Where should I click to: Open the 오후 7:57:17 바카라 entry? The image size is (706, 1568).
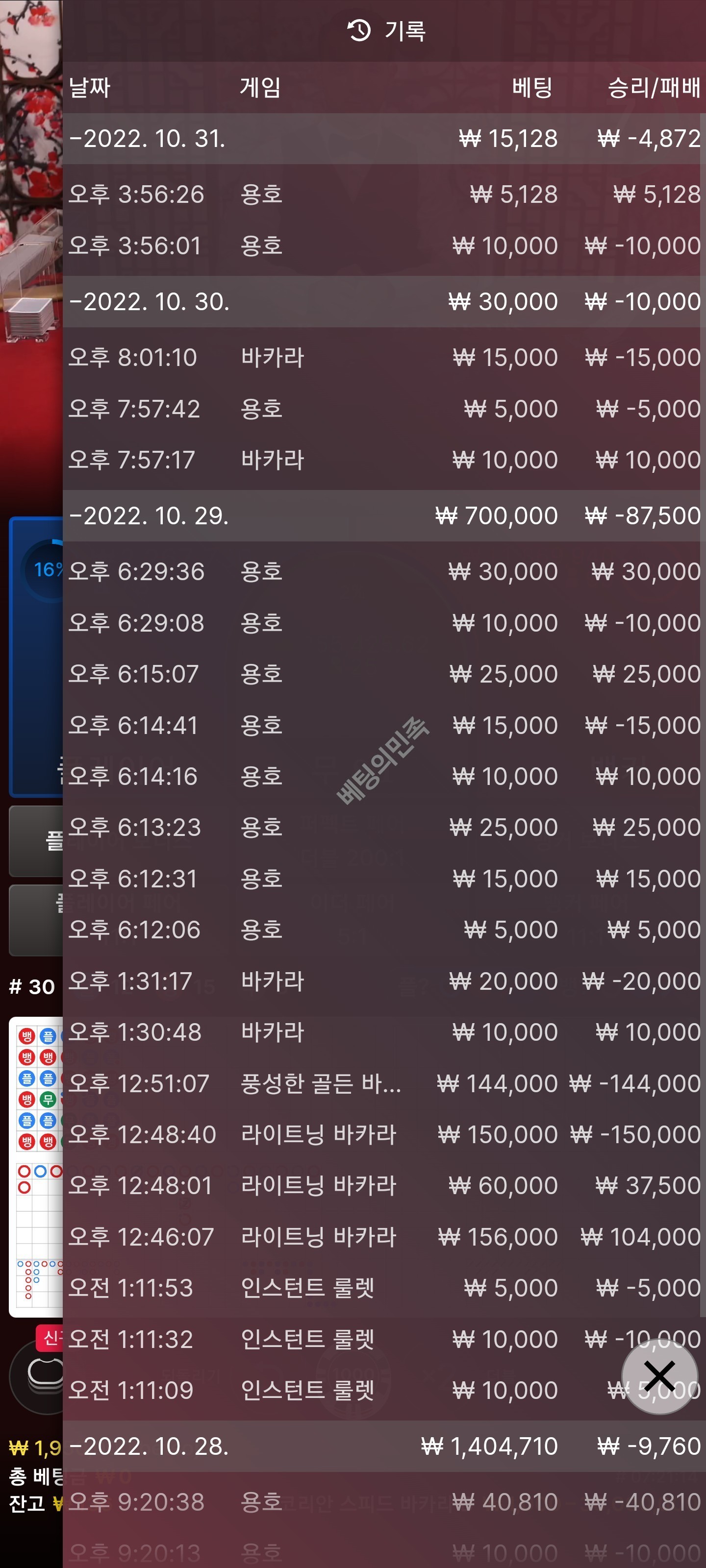(384, 460)
